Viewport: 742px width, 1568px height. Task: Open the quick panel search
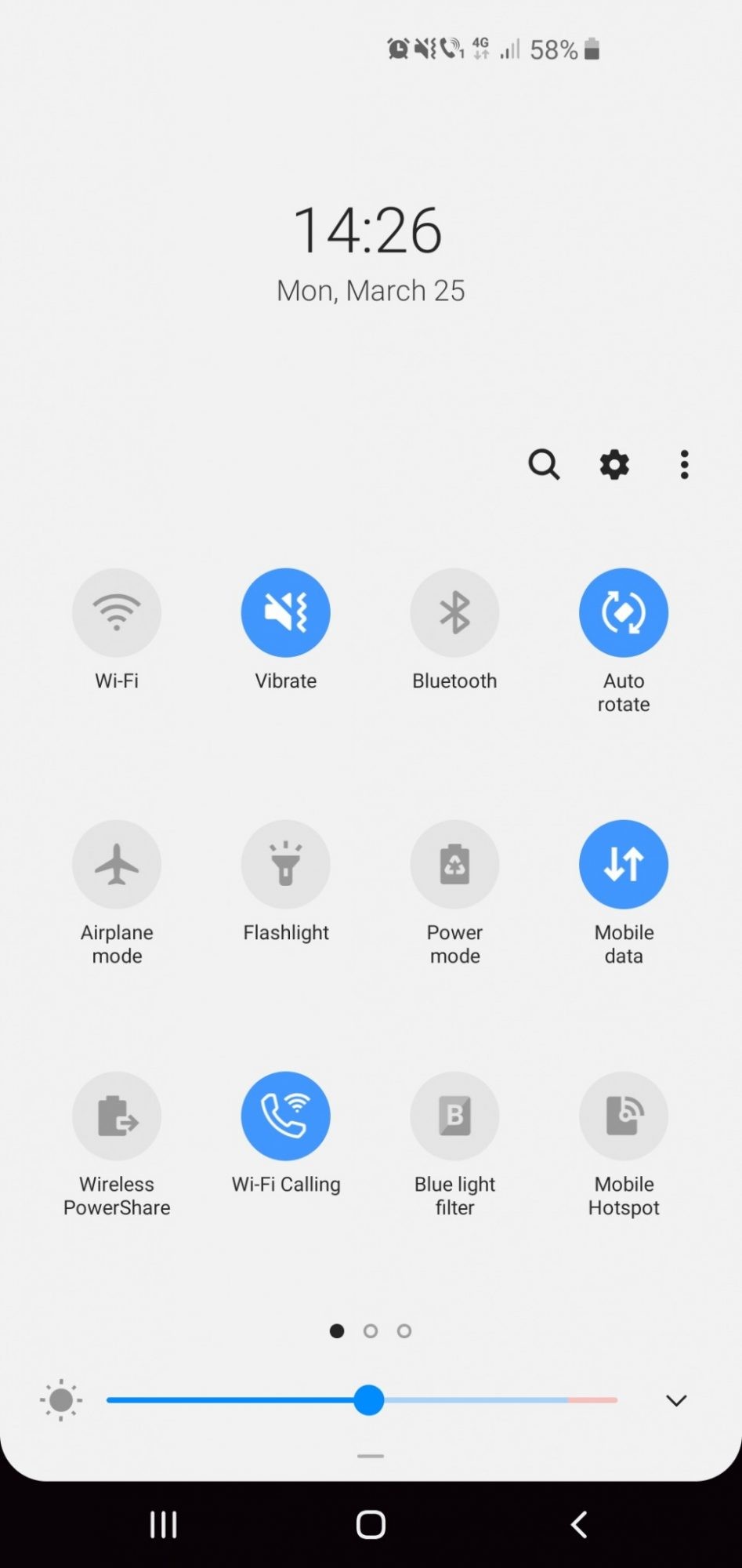544,465
